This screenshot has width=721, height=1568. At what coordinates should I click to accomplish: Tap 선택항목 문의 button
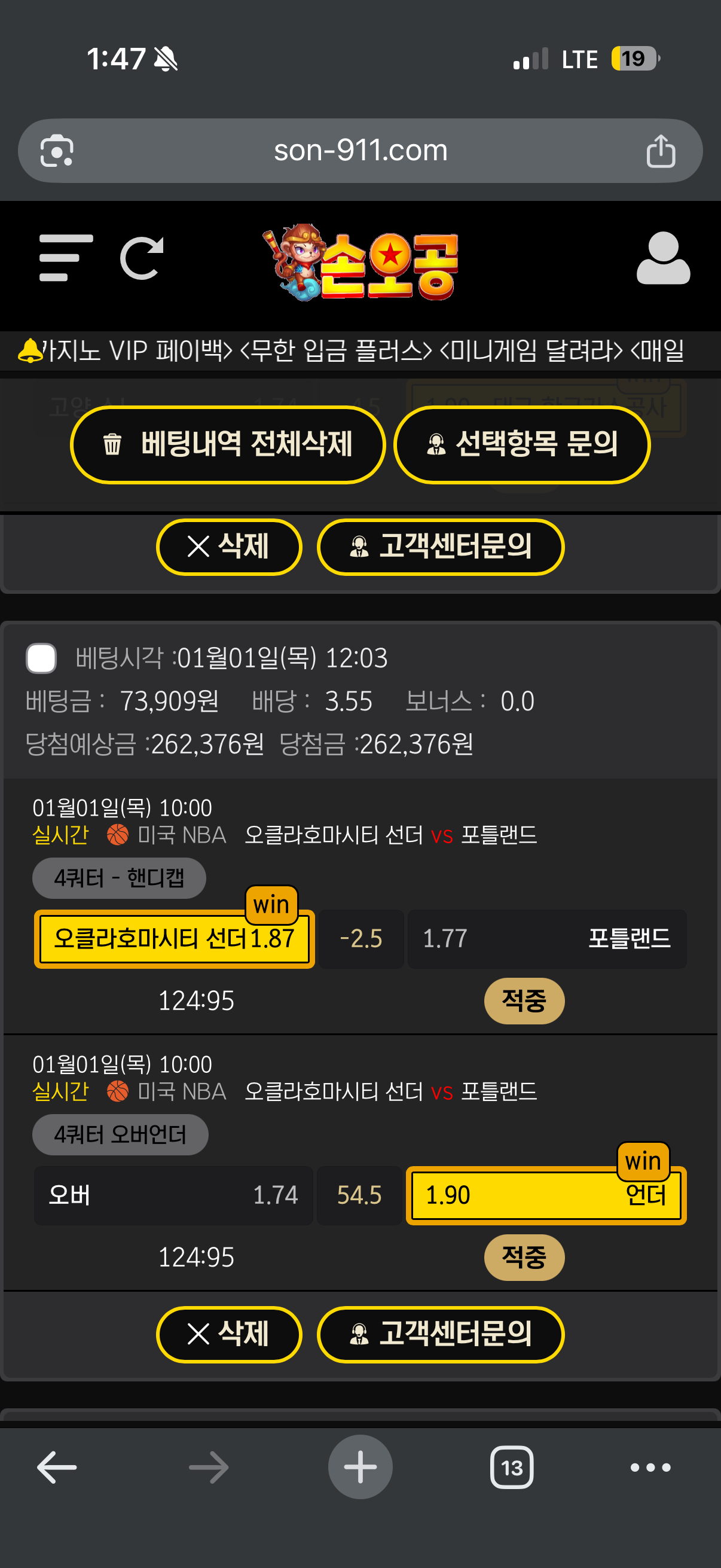tap(521, 444)
